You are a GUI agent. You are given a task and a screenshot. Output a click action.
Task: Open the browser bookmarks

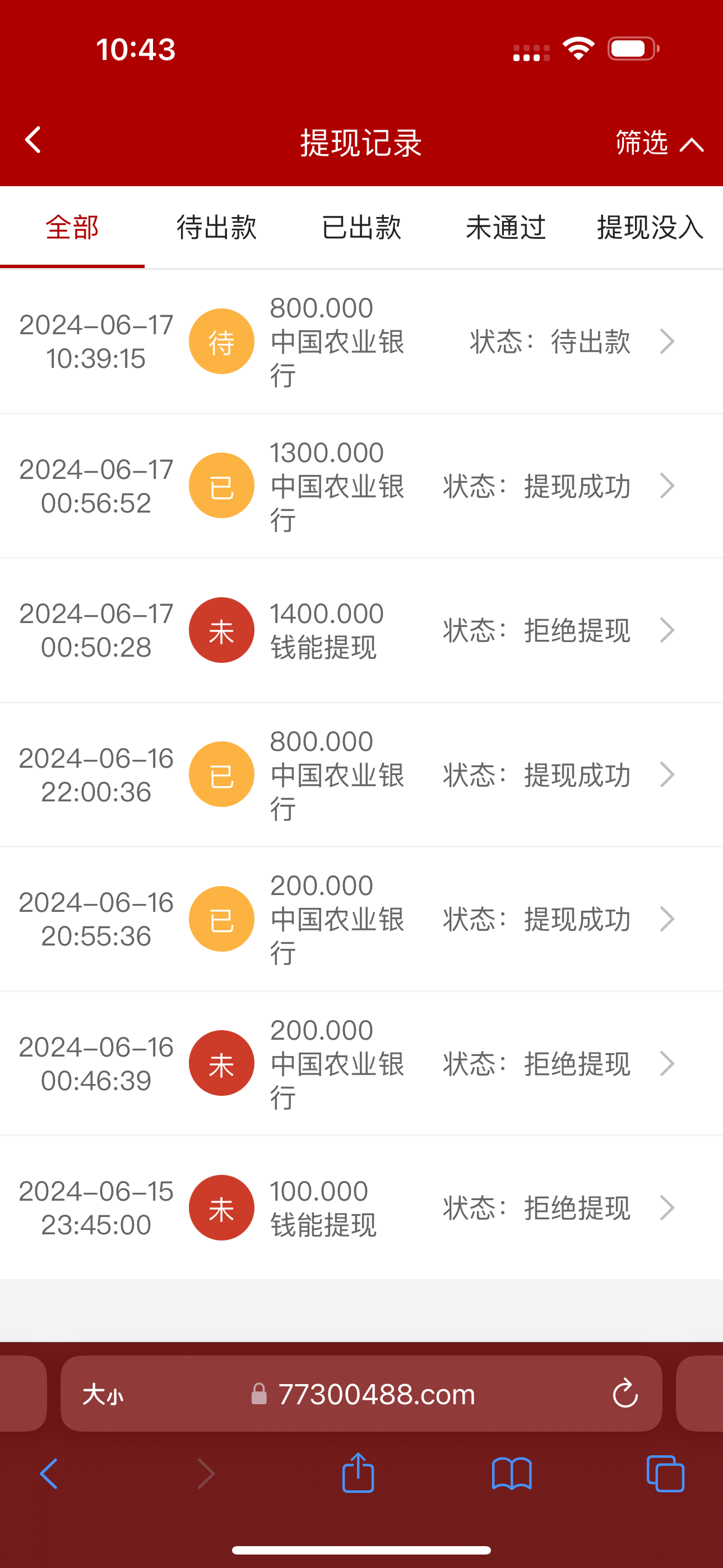pyautogui.click(x=511, y=1474)
